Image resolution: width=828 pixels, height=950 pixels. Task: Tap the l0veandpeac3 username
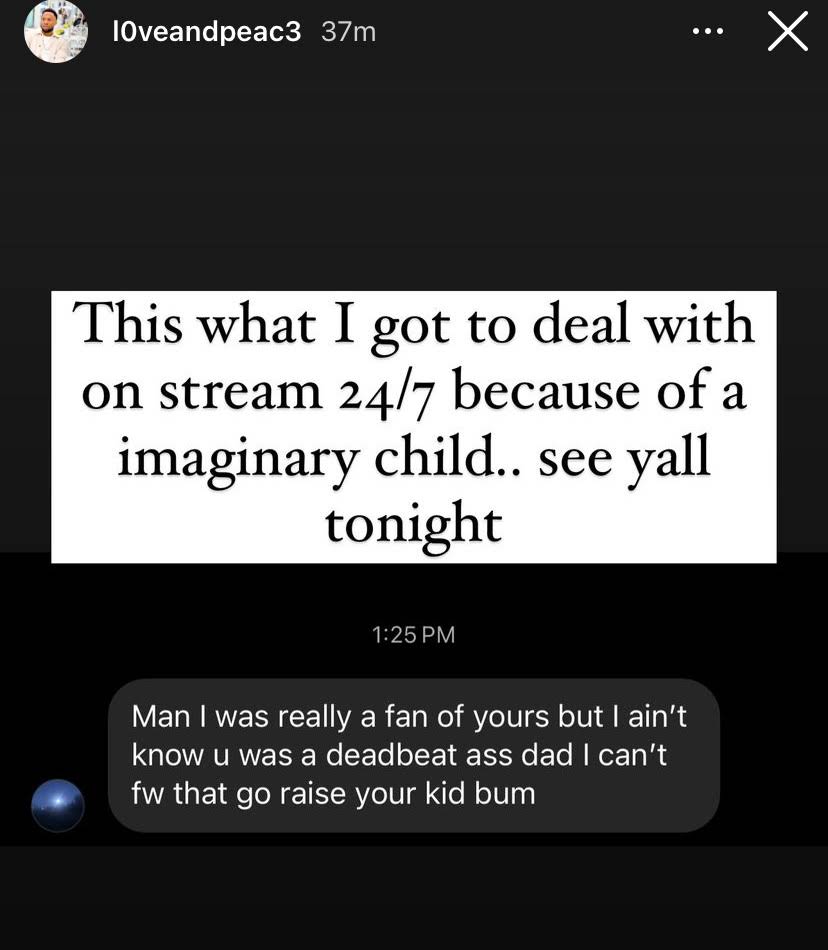click(207, 32)
